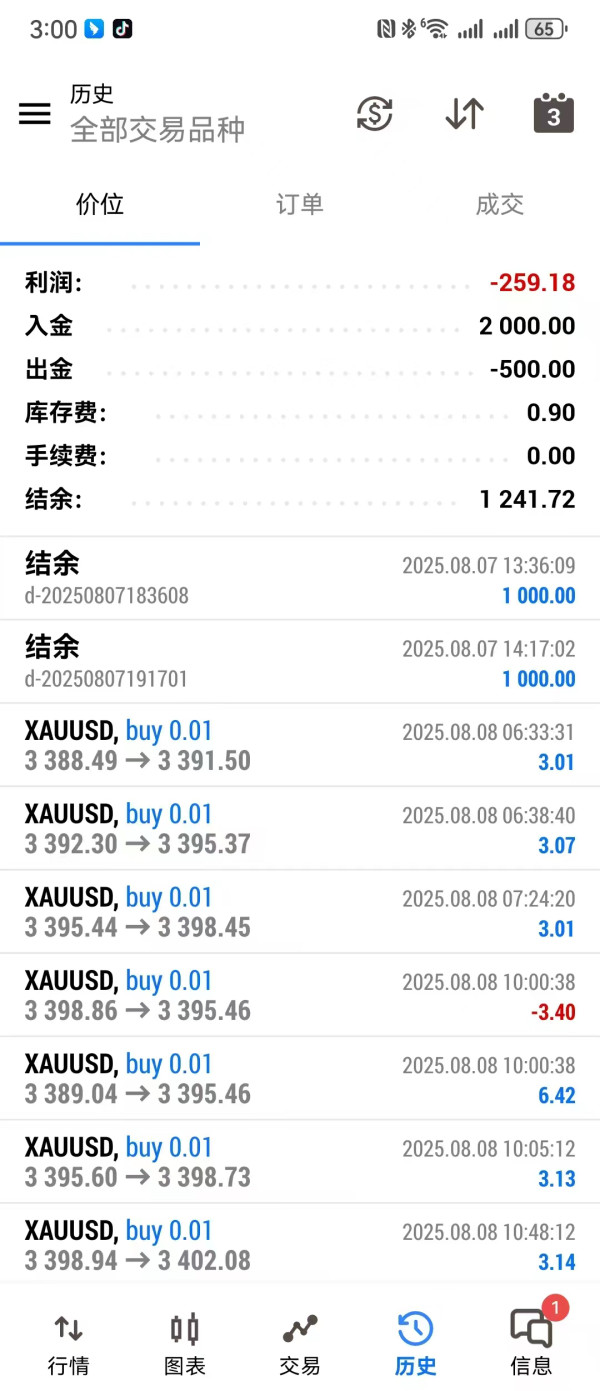Select the XAUUSD trade closed at 07:24:20

300,912
